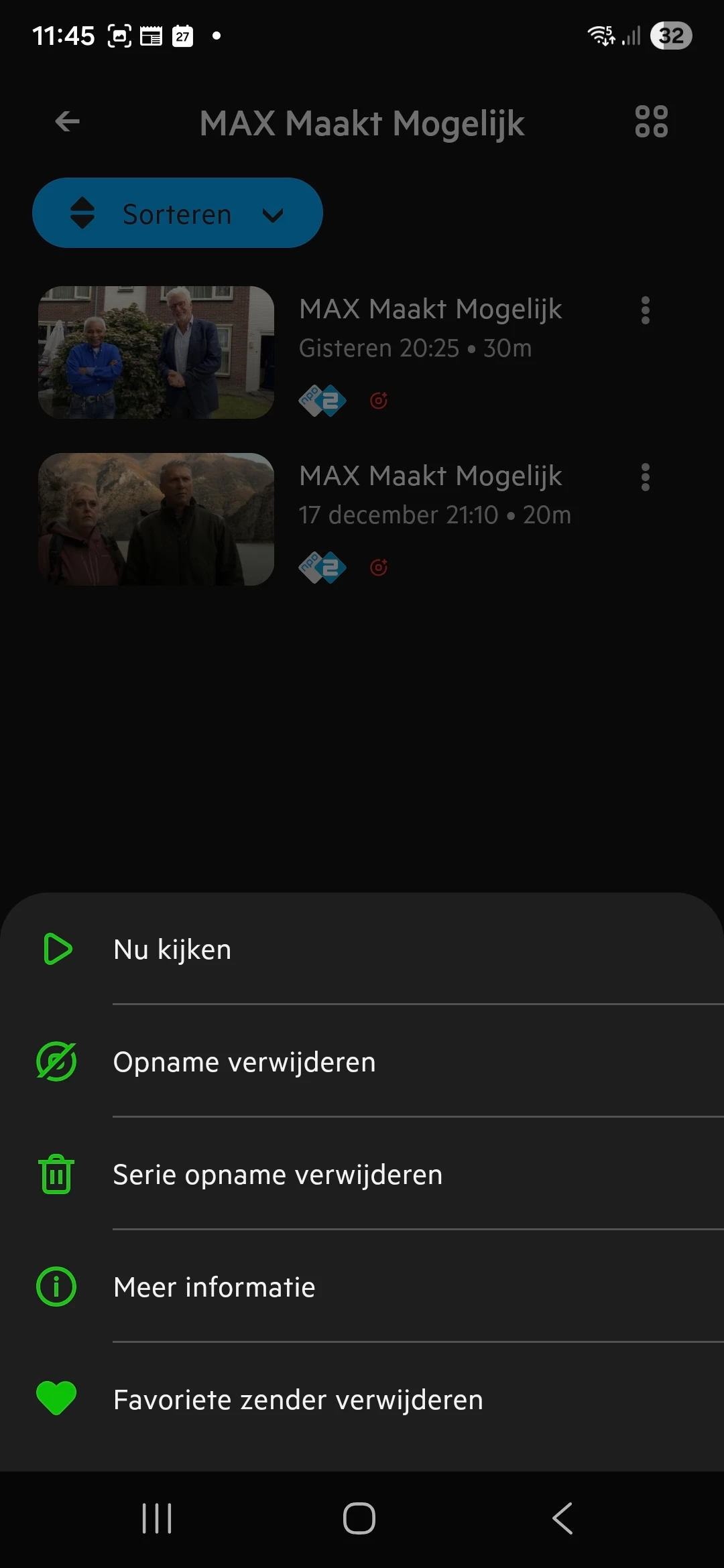
Task: Go to the home screen
Action: (359, 1518)
